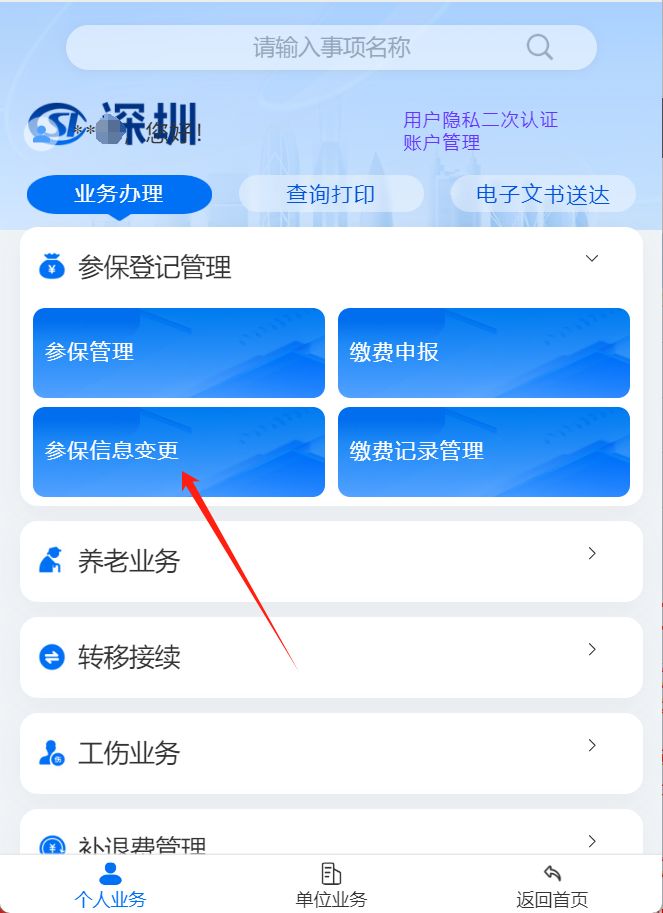The height and width of the screenshot is (913, 663).
Task: Tap the 请输入事项名称 search field
Action: click(x=330, y=47)
